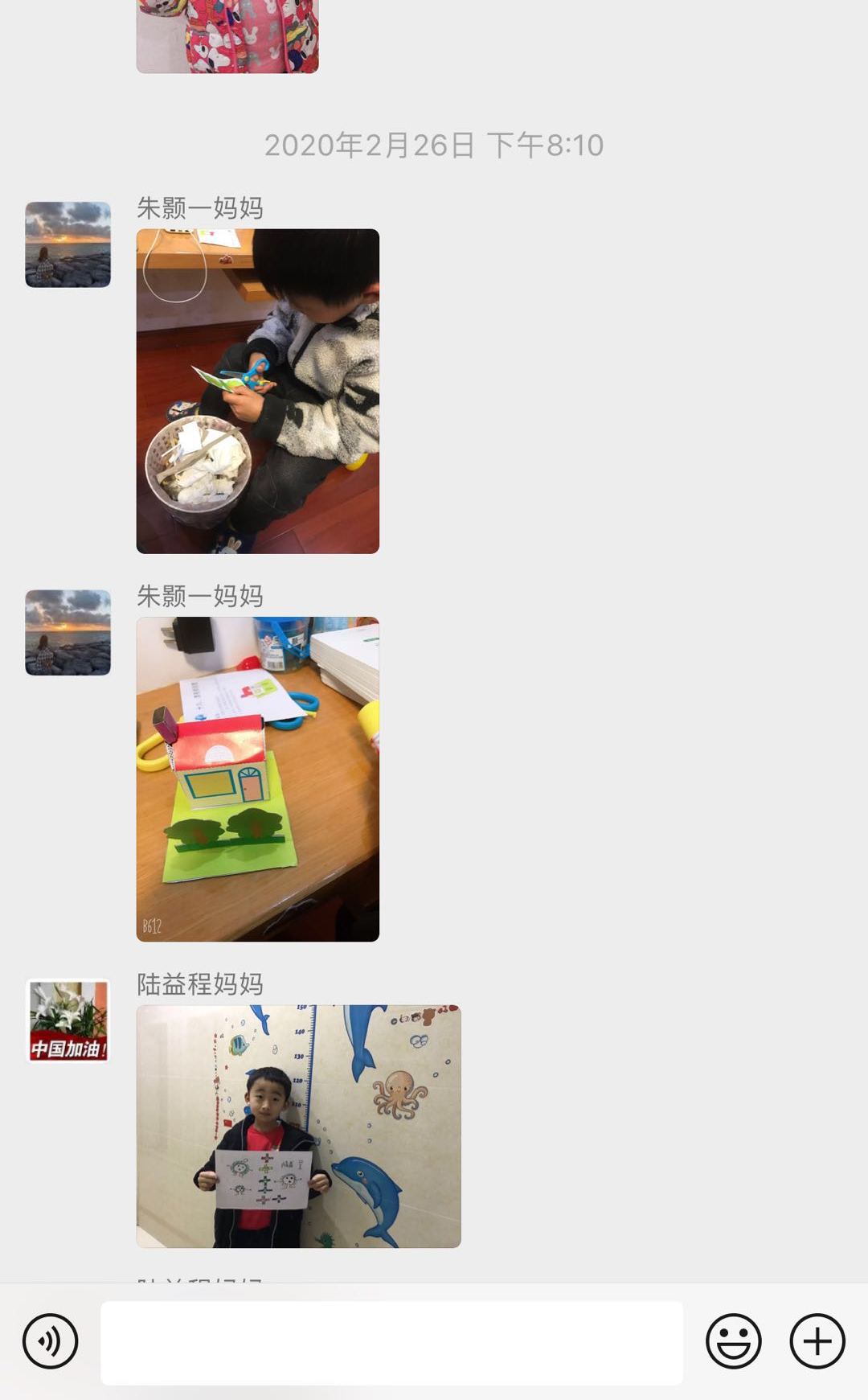
Task: Open the plus attachment menu
Action: click(x=817, y=1341)
